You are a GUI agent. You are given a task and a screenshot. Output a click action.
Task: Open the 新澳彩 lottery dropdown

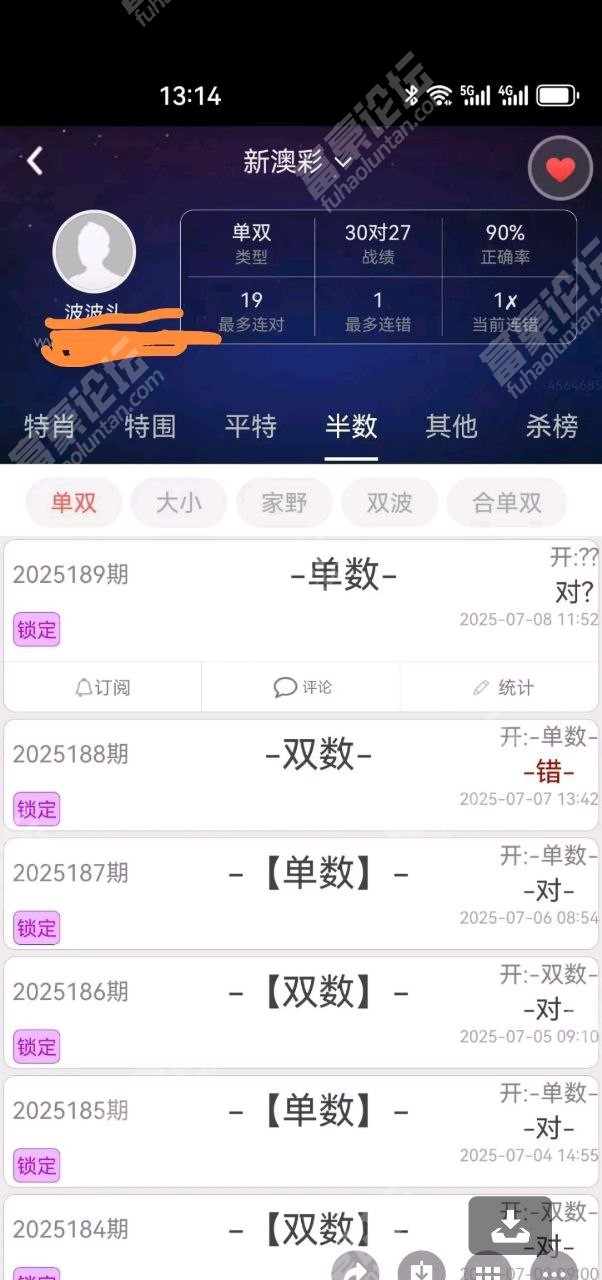(x=297, y=162)
